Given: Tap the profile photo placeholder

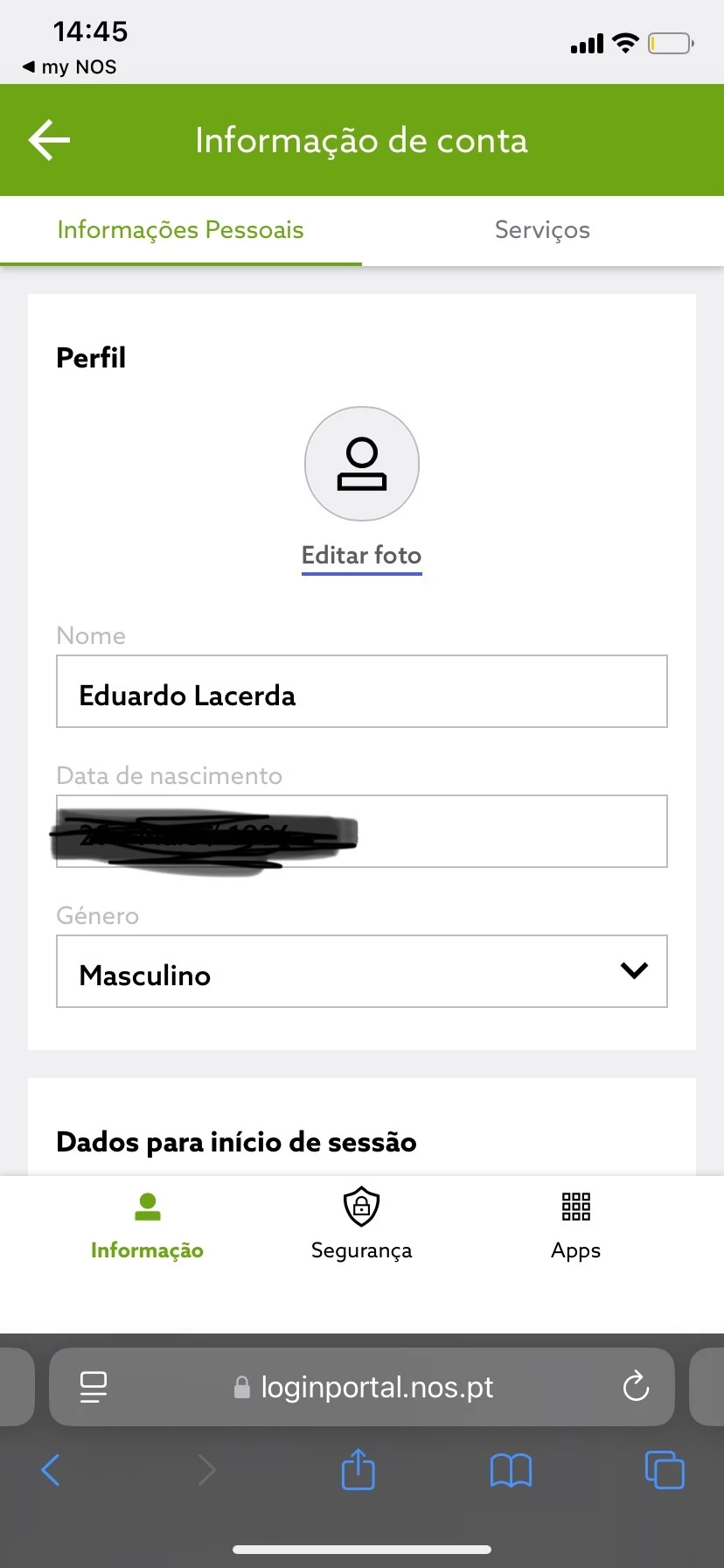Looking at the screenshot, I should tap(362, 464).
